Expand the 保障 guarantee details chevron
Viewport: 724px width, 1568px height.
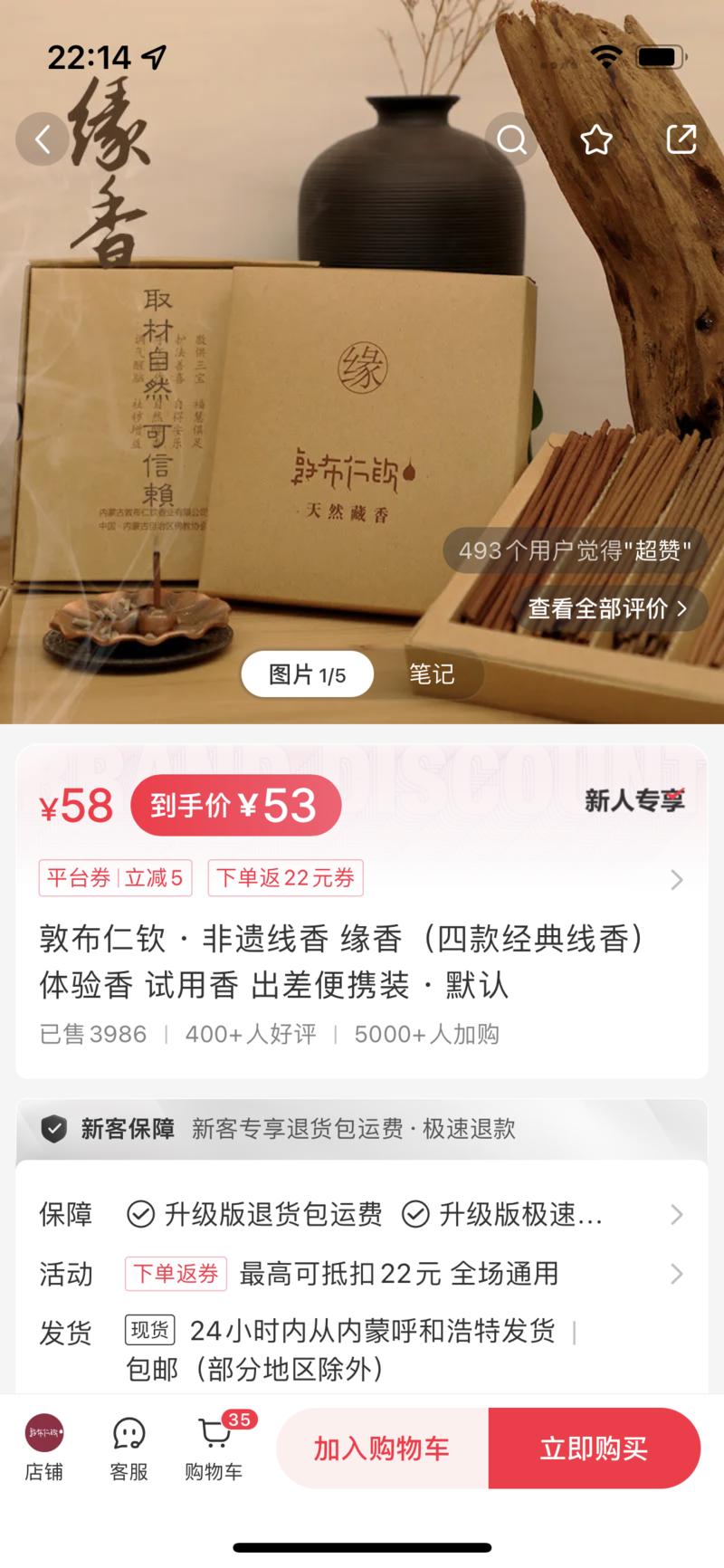click(x=676, y=1214)
